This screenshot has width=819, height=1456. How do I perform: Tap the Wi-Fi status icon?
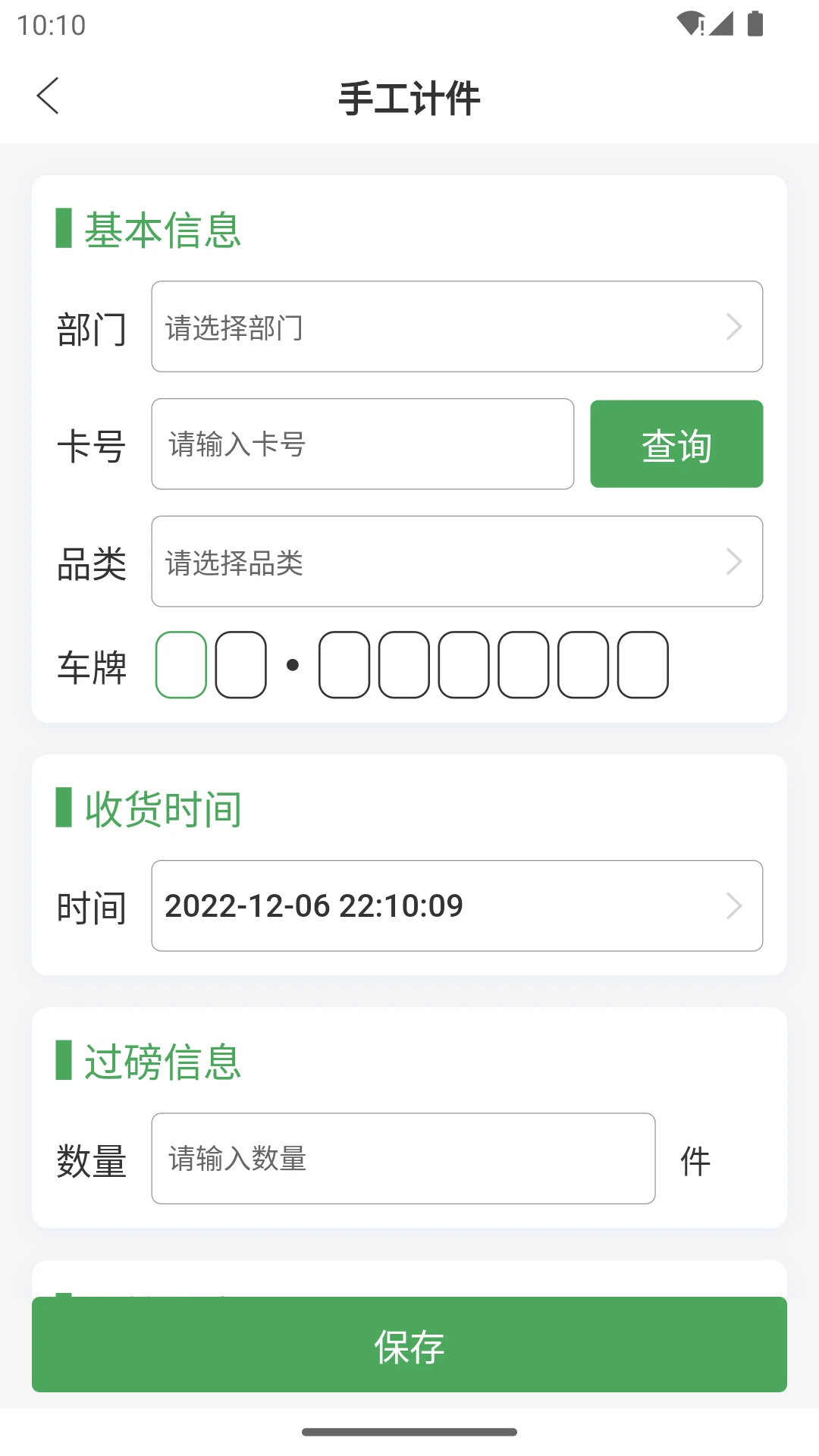tap(692, 24)
